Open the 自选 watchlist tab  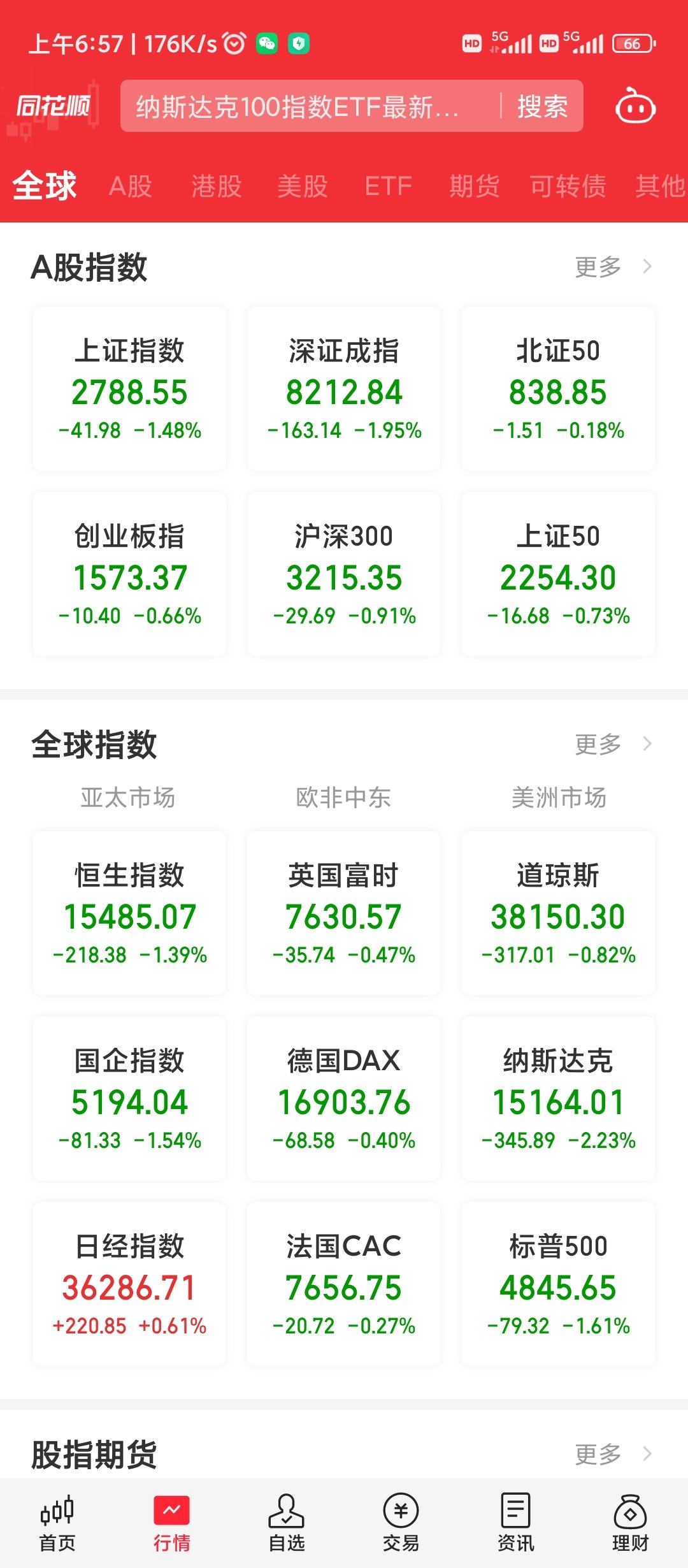tap(287, 1523)
